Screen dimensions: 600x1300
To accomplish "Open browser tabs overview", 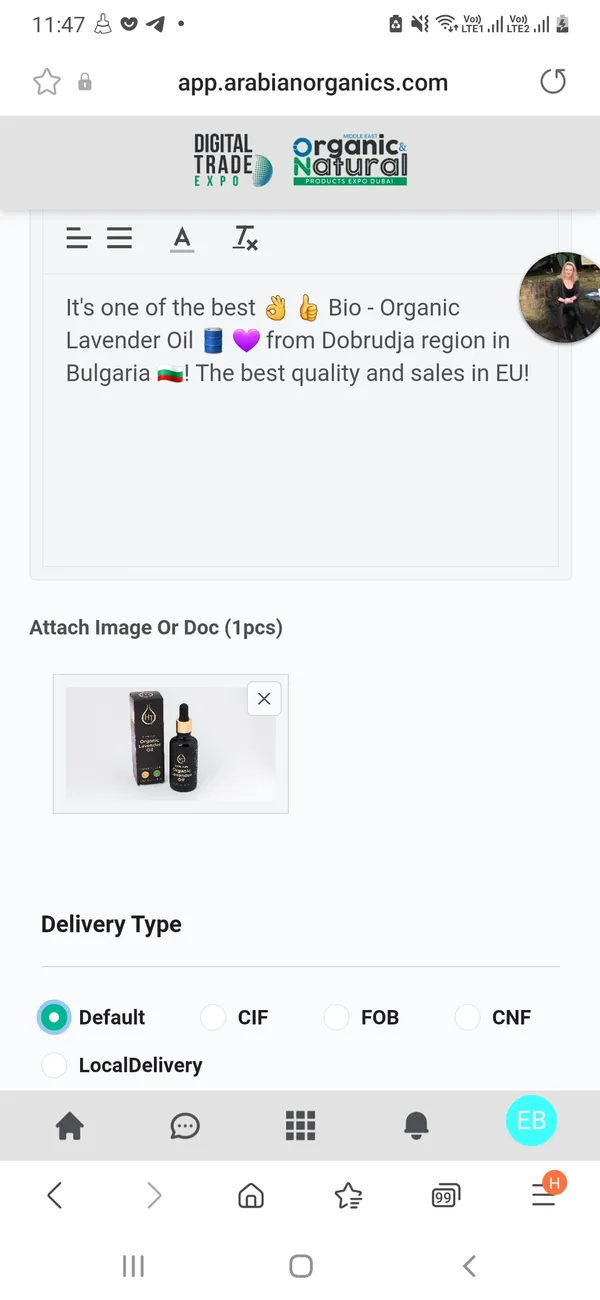I will tap(445, 1195).
